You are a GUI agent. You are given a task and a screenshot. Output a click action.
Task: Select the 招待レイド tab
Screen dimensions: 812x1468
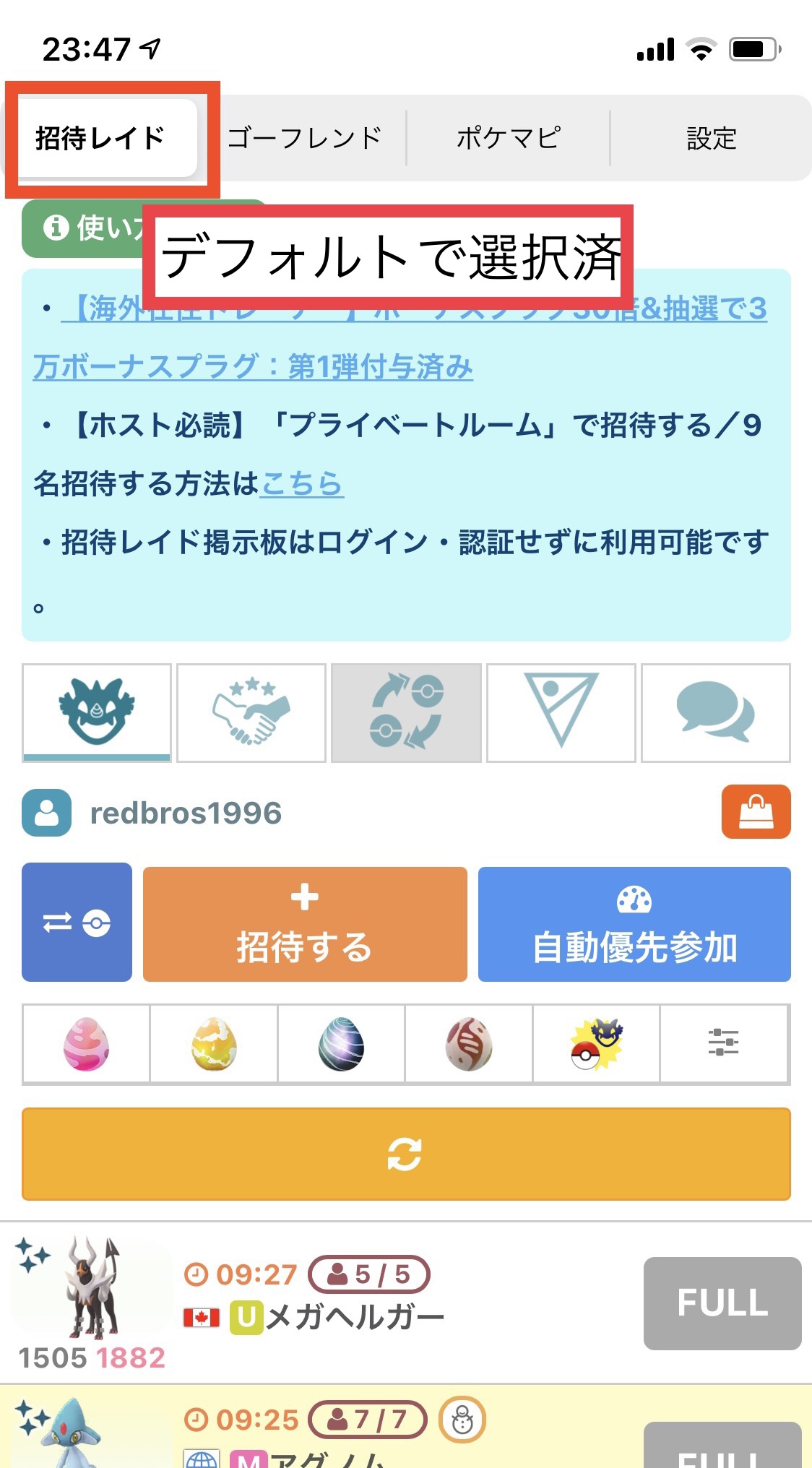[101, 138]
